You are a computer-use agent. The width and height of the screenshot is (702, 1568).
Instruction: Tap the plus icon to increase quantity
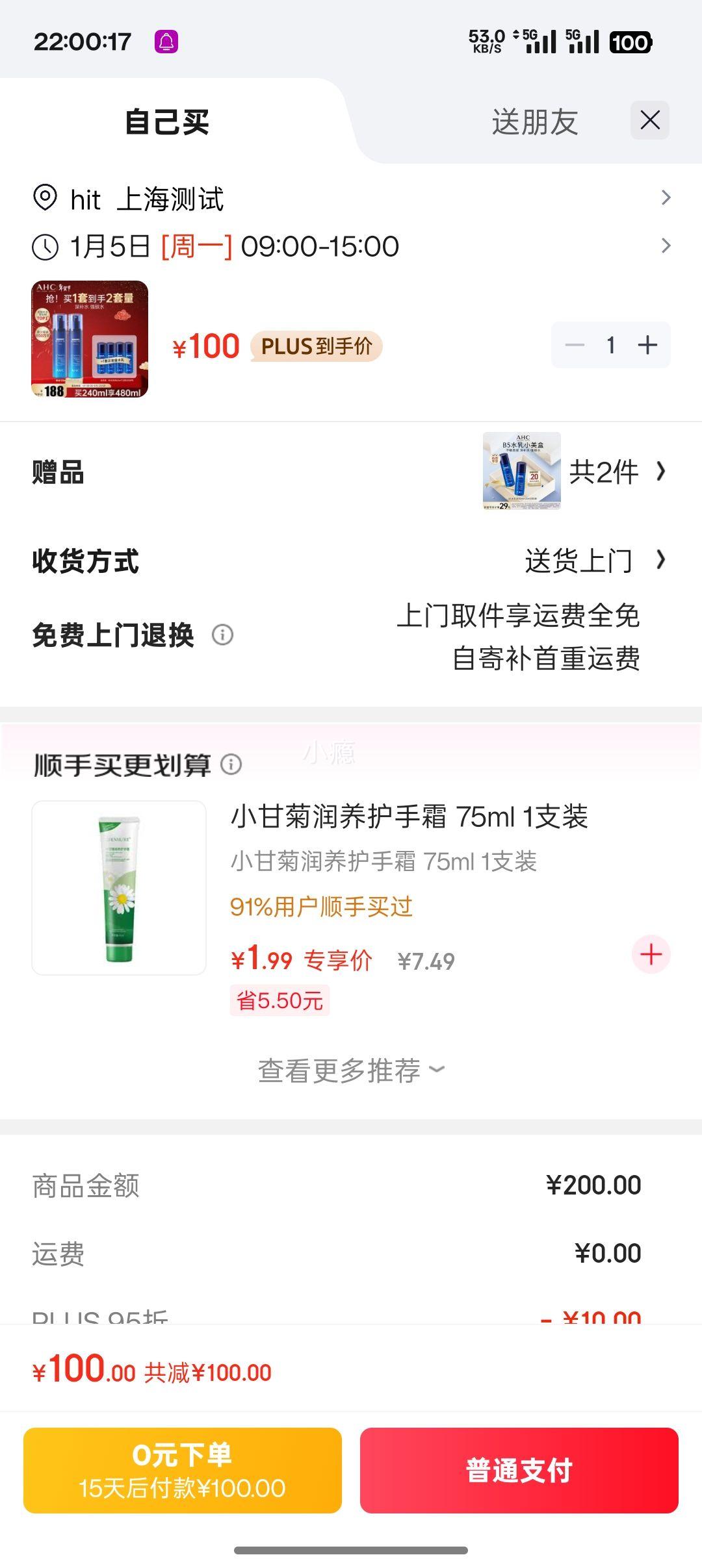[649, 345]
